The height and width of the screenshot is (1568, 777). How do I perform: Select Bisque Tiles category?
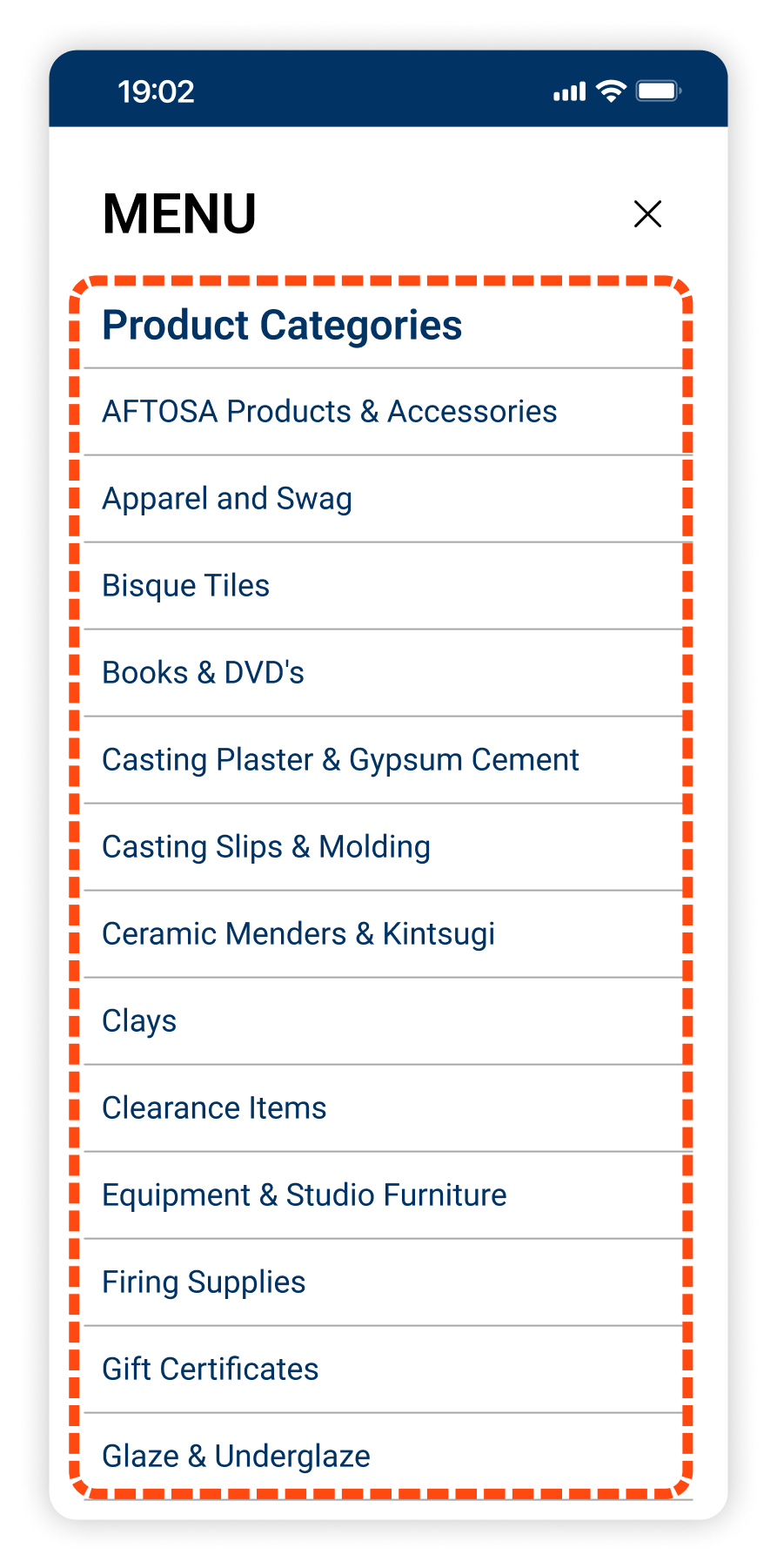click(x=185, y=586)
